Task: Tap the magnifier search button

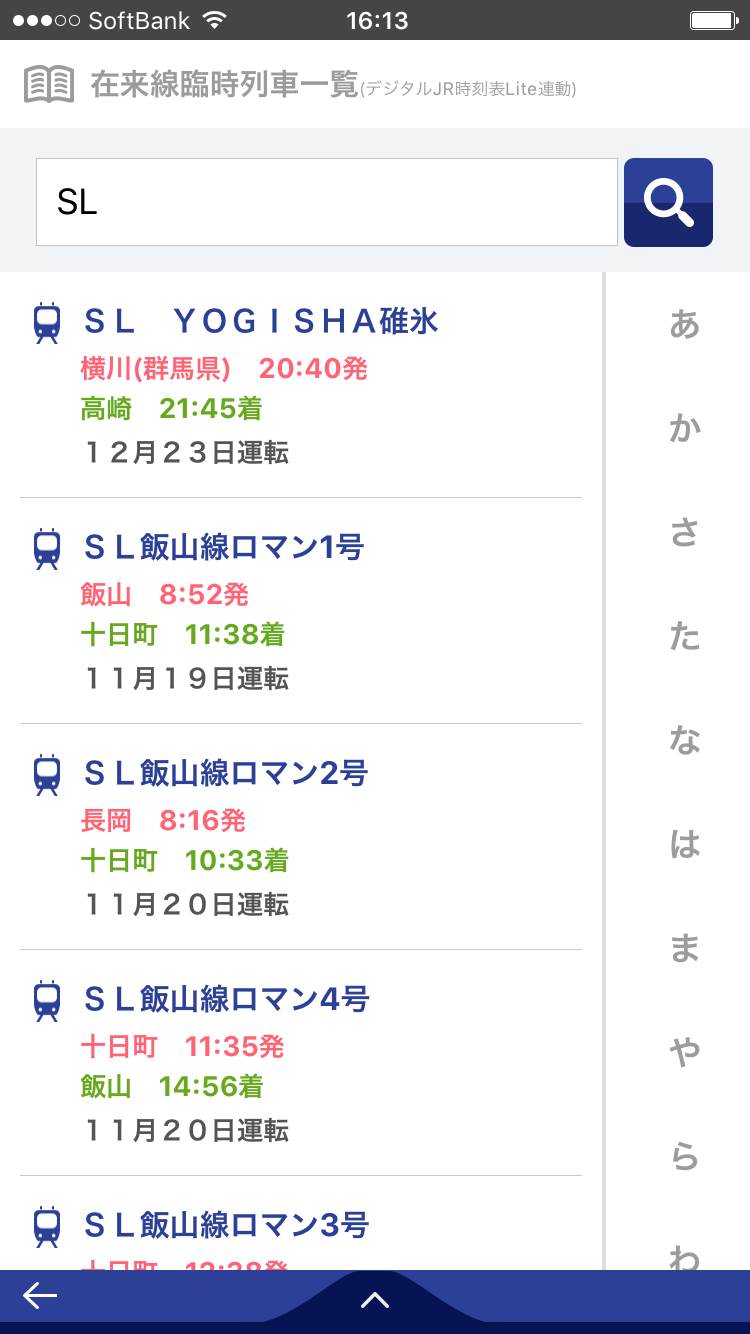Action: (668, 202)
